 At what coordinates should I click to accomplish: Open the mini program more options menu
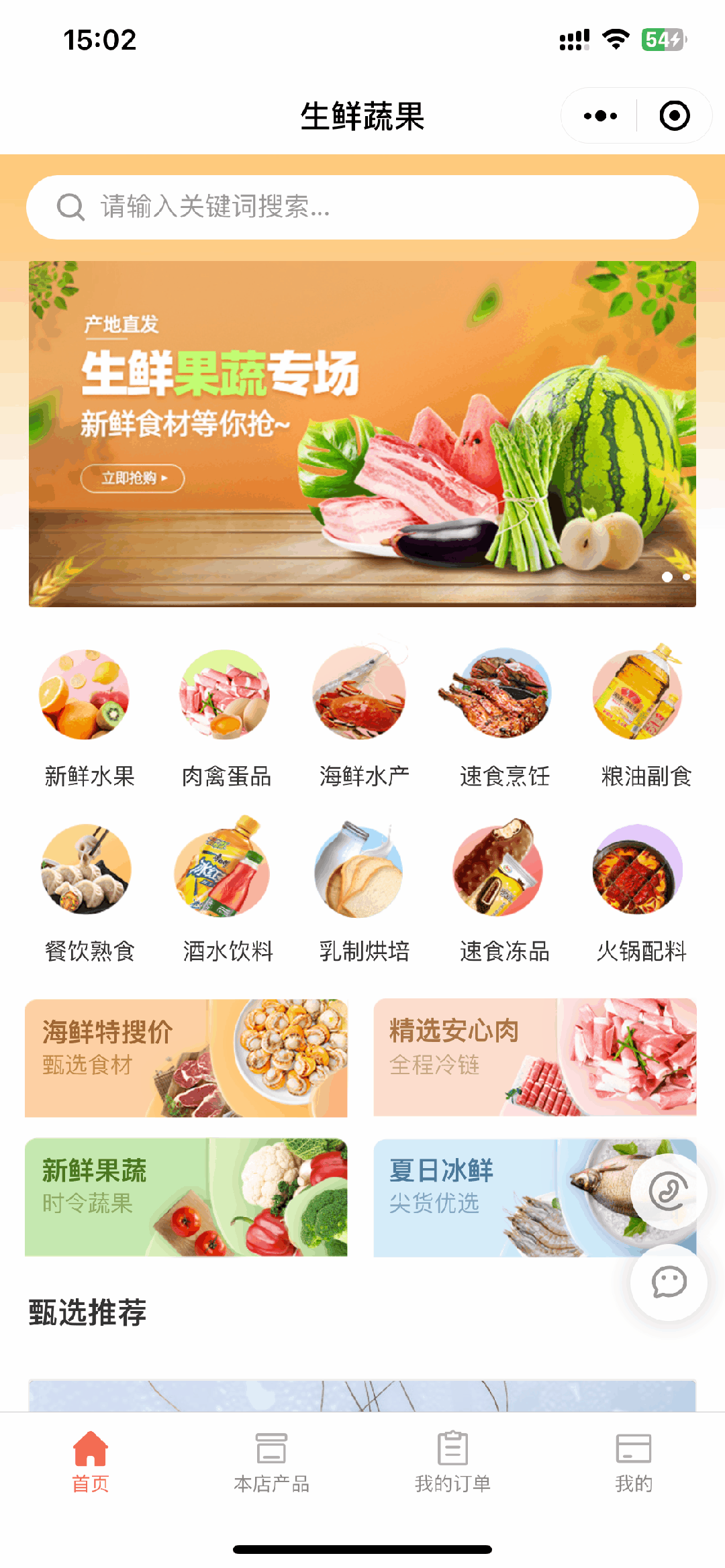coord(600,116)
